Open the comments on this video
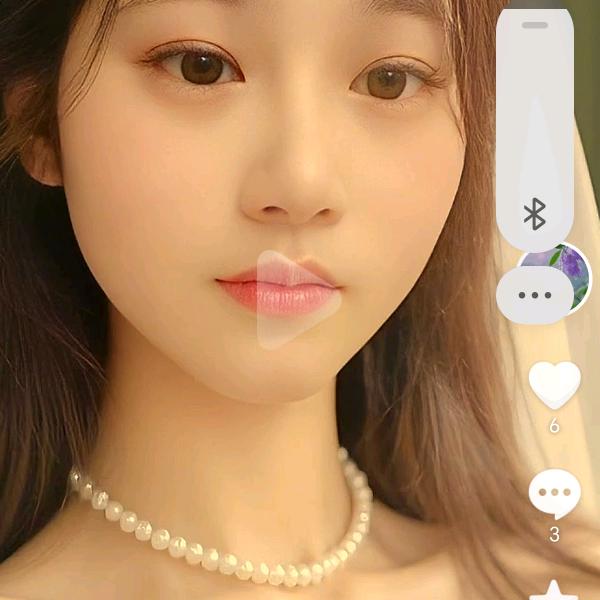The width and height of the screenshot is (600, 600). [554, 493]
